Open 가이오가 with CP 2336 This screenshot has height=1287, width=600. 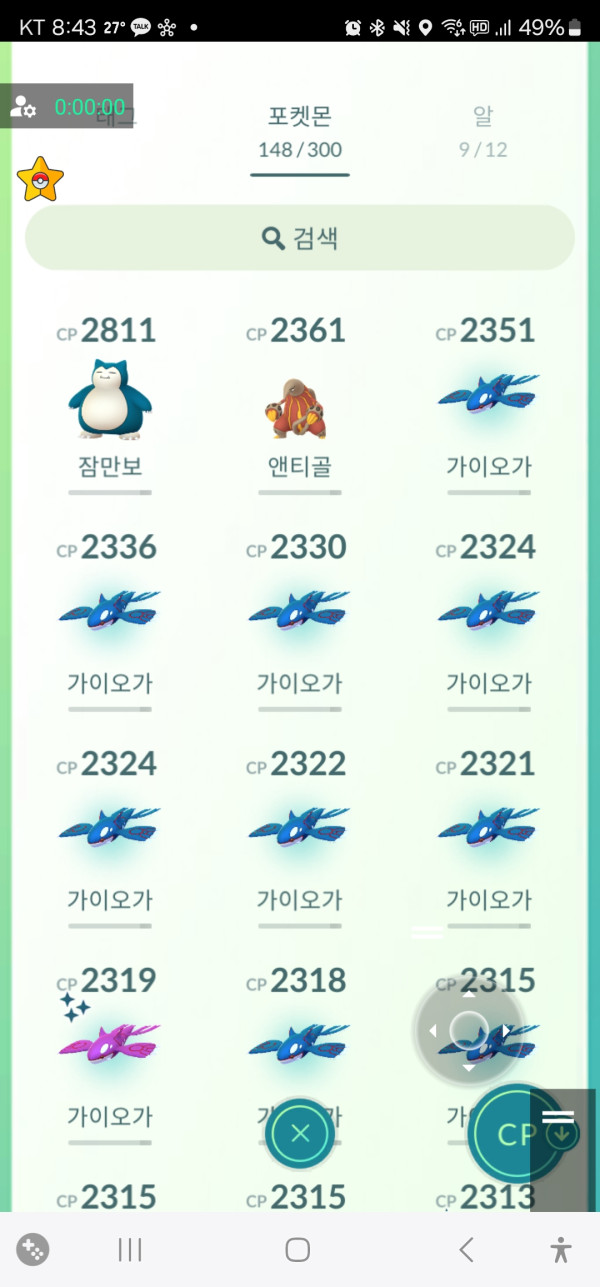pyautogui.click(x=110, y=615)
